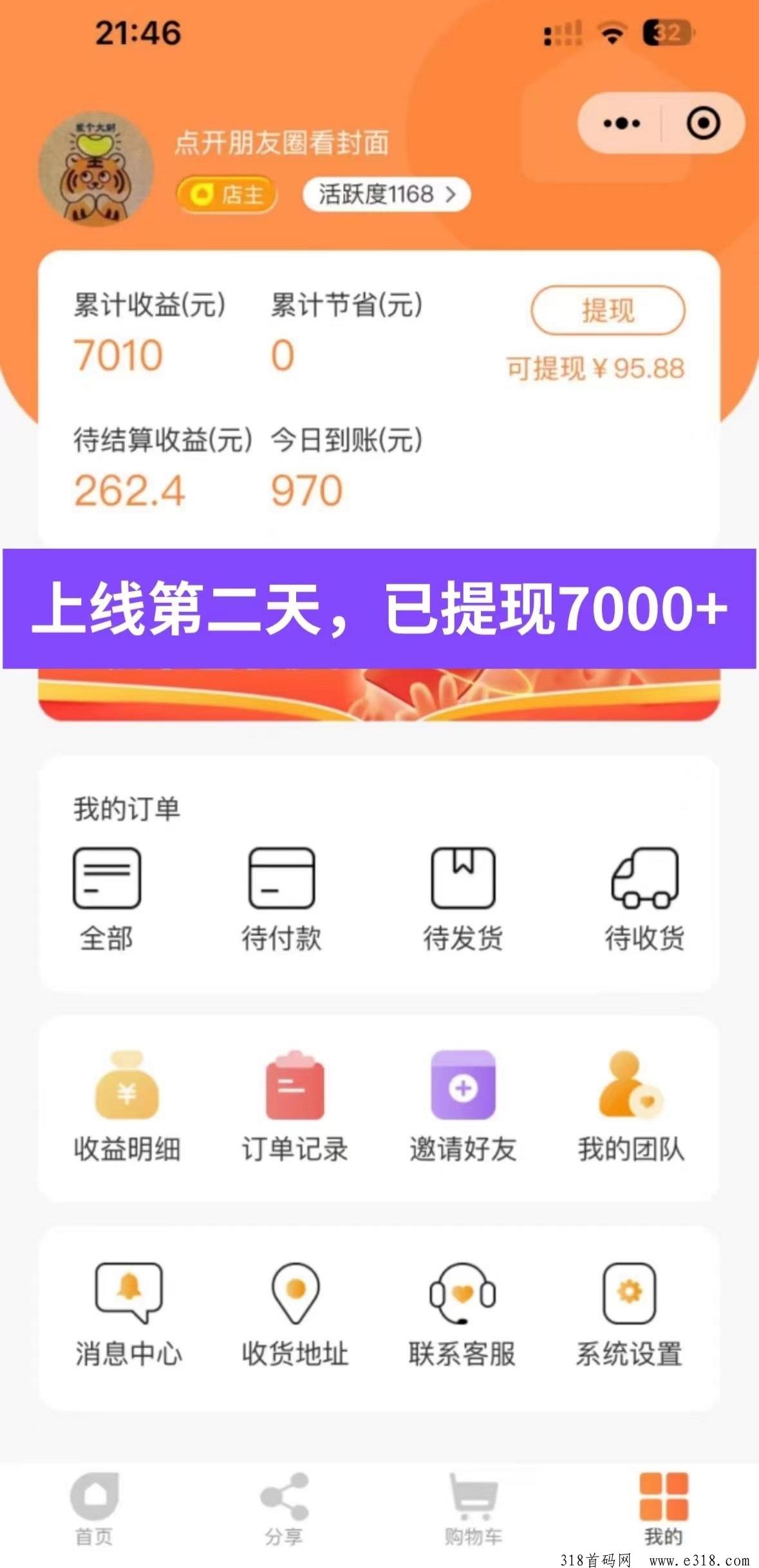The height and width of the screenshot is (1568, 759).
Task: Open 待付款 pending payment orders
Action: click(282, 899)
